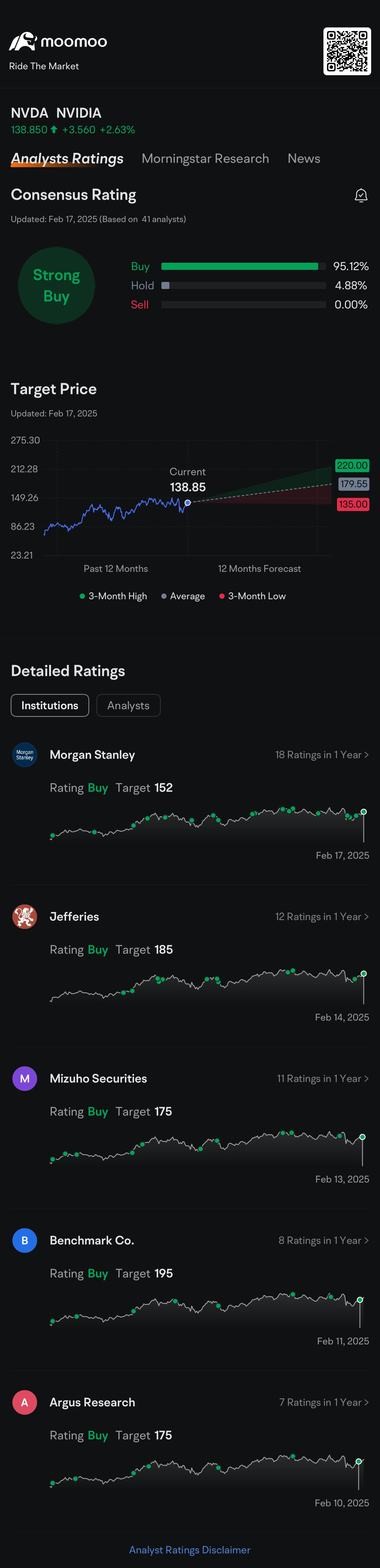Switch to the Morningstar Research tab
The height and width of the screenshot is (1568, 380).
click(x=205, y=159)
